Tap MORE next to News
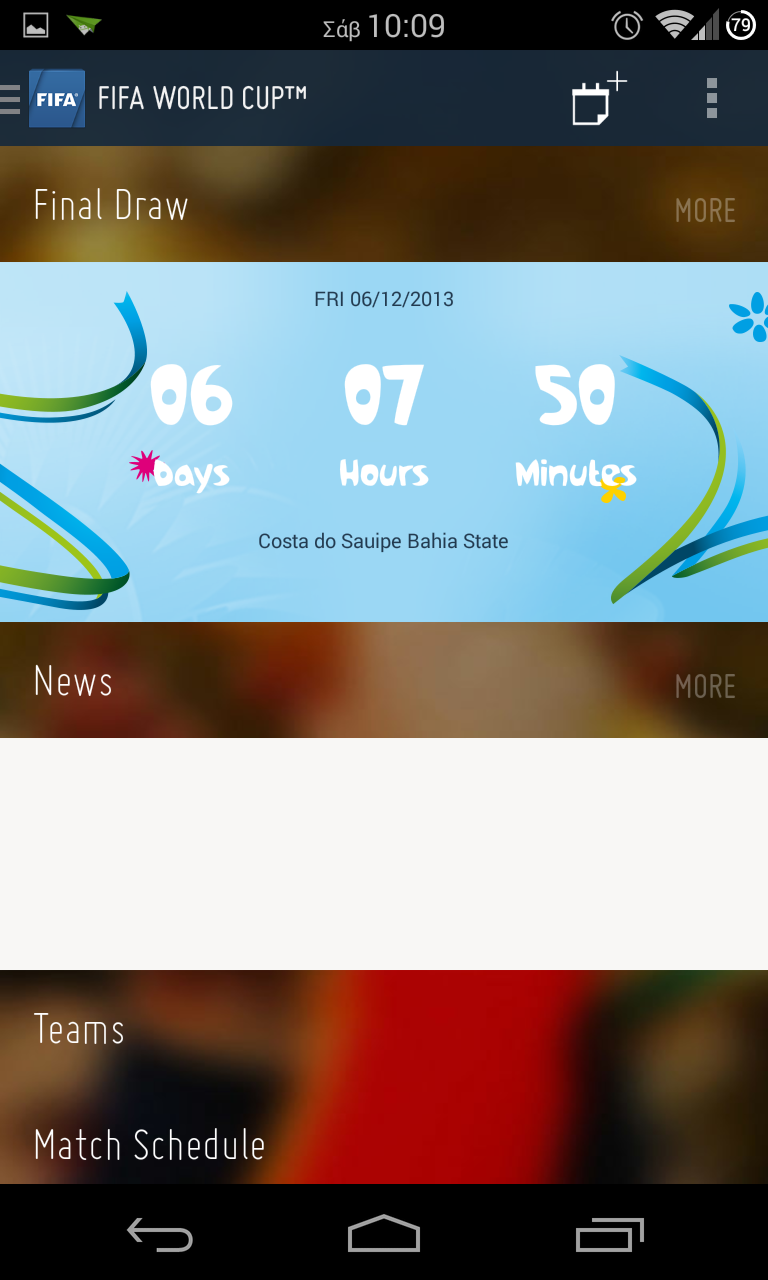Image resolution: width=768 pixels, height=1280 pixels. (x=705, y=686)
